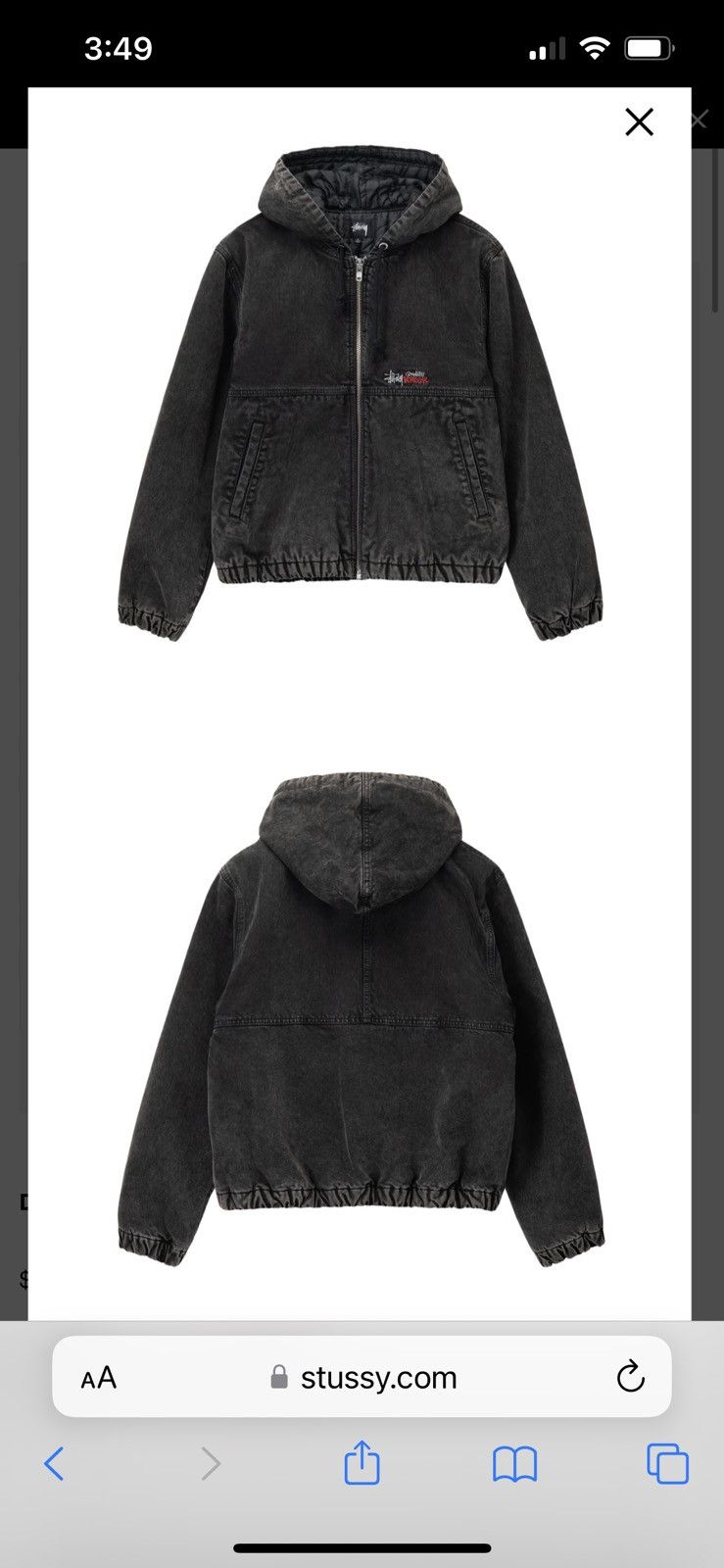Go back to the previous page

click(x=54, y=1464)
